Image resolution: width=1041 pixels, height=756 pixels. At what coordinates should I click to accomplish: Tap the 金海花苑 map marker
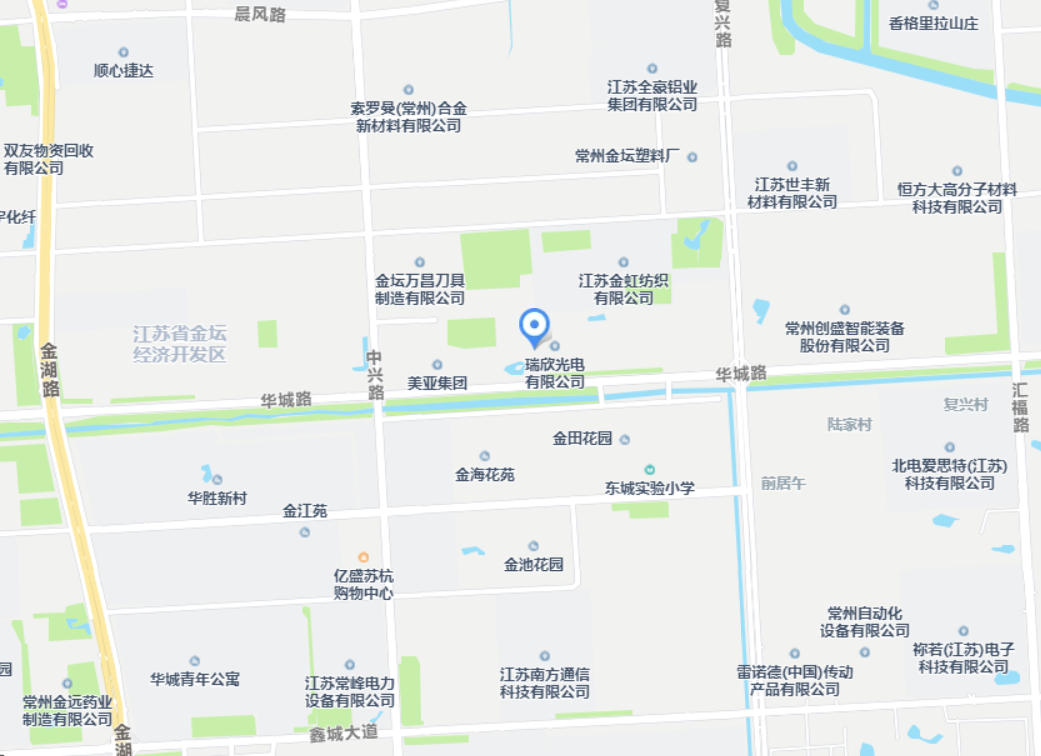pyautogui.click(x=485, y=456)
